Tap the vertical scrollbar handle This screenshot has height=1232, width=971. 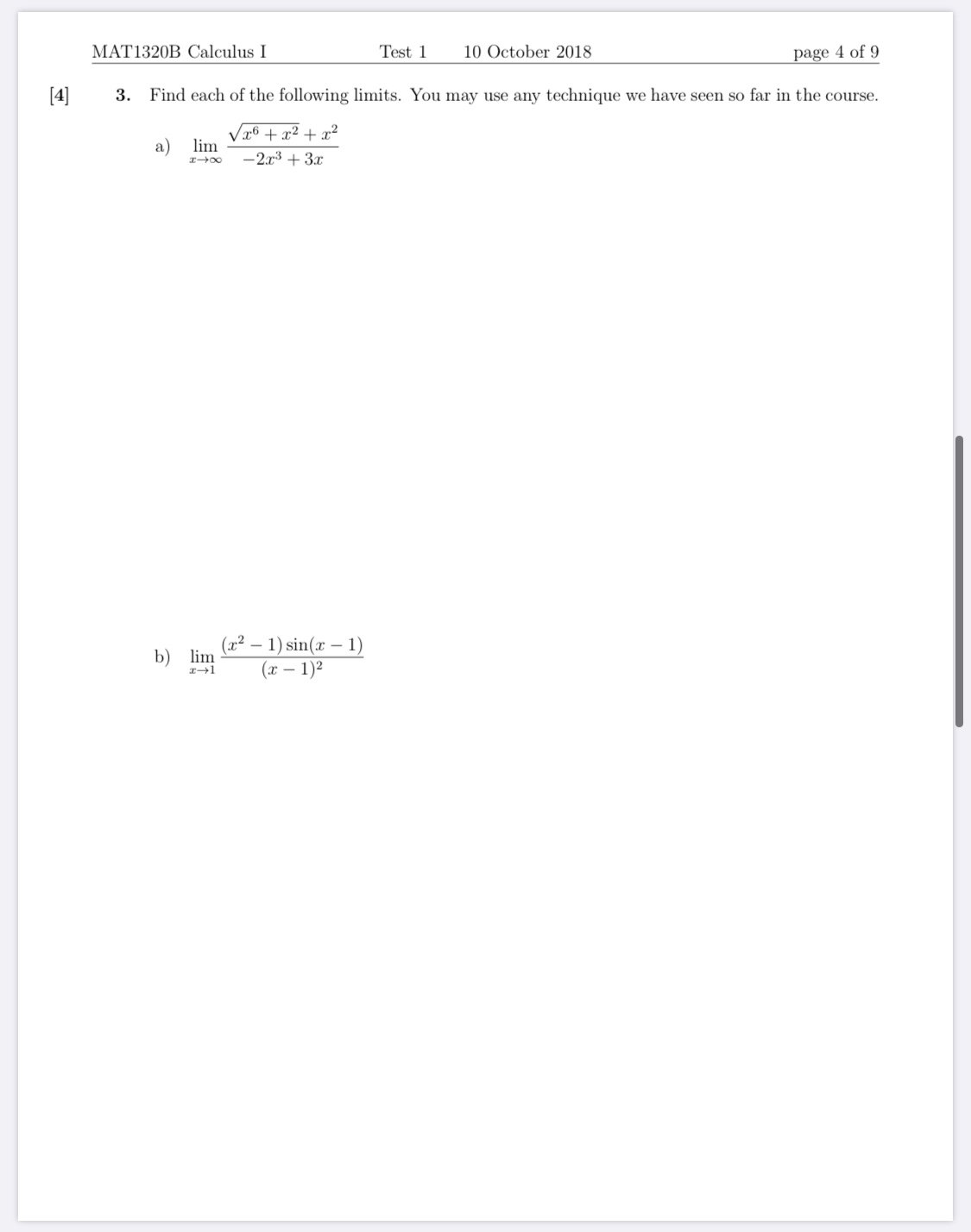click(x=959, y=581)
